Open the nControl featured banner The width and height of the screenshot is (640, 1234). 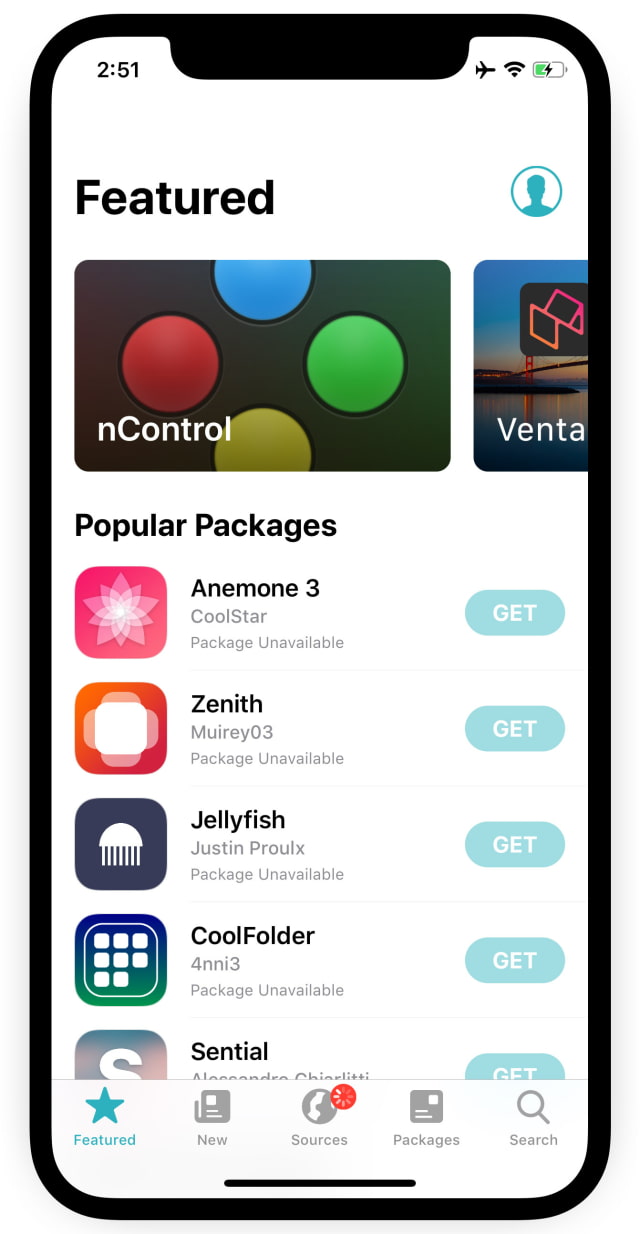[x=262, y=365]
